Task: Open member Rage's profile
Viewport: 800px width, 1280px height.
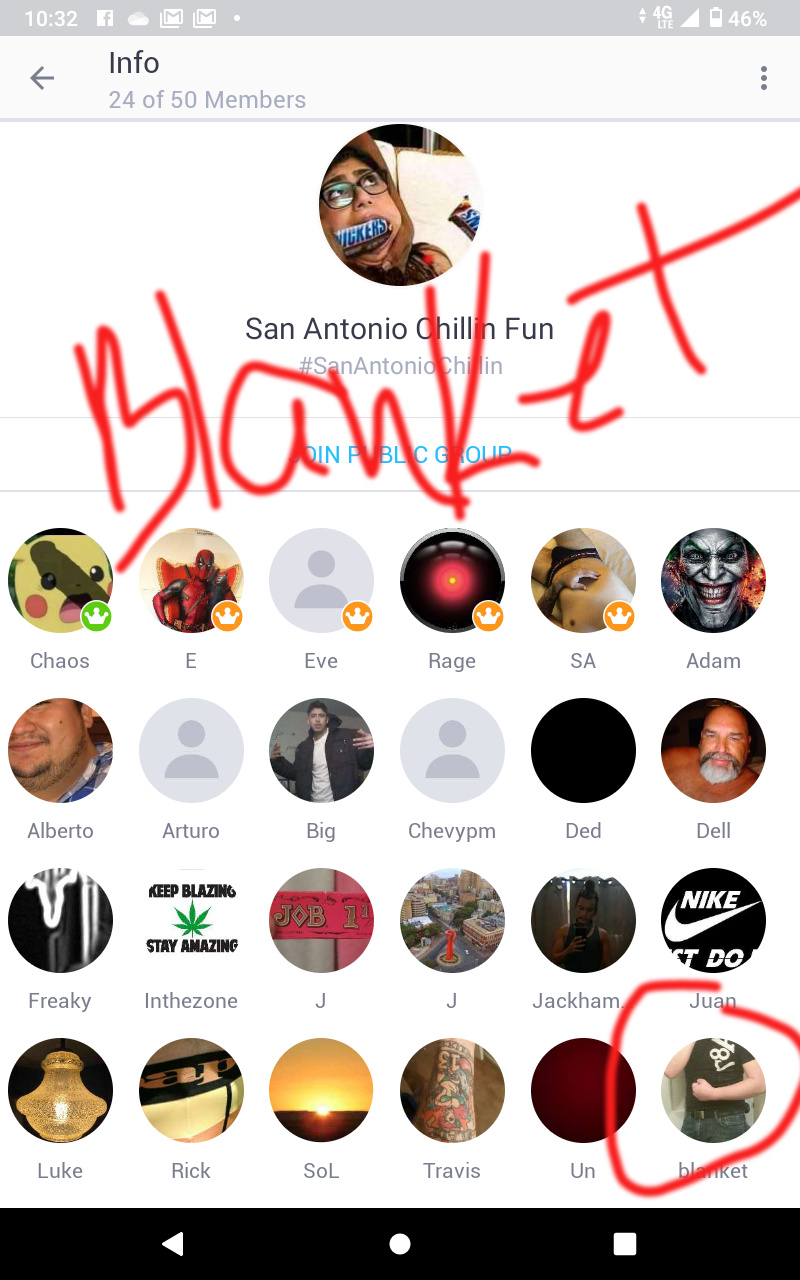Action: click(x=452, y=581)
